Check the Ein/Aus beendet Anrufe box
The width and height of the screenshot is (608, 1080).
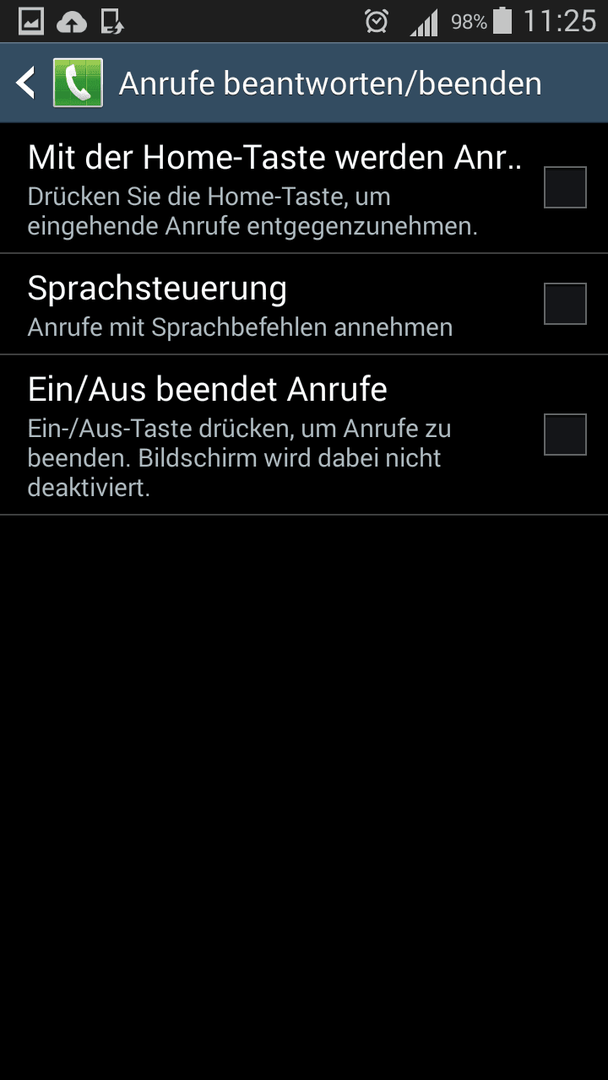(x=565, y=434)
